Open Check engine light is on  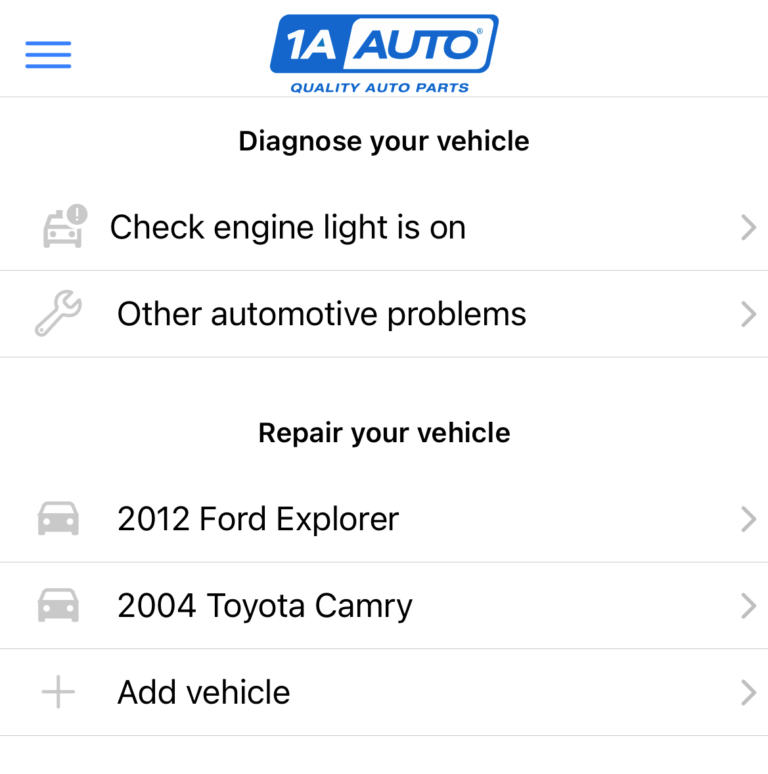288,227
